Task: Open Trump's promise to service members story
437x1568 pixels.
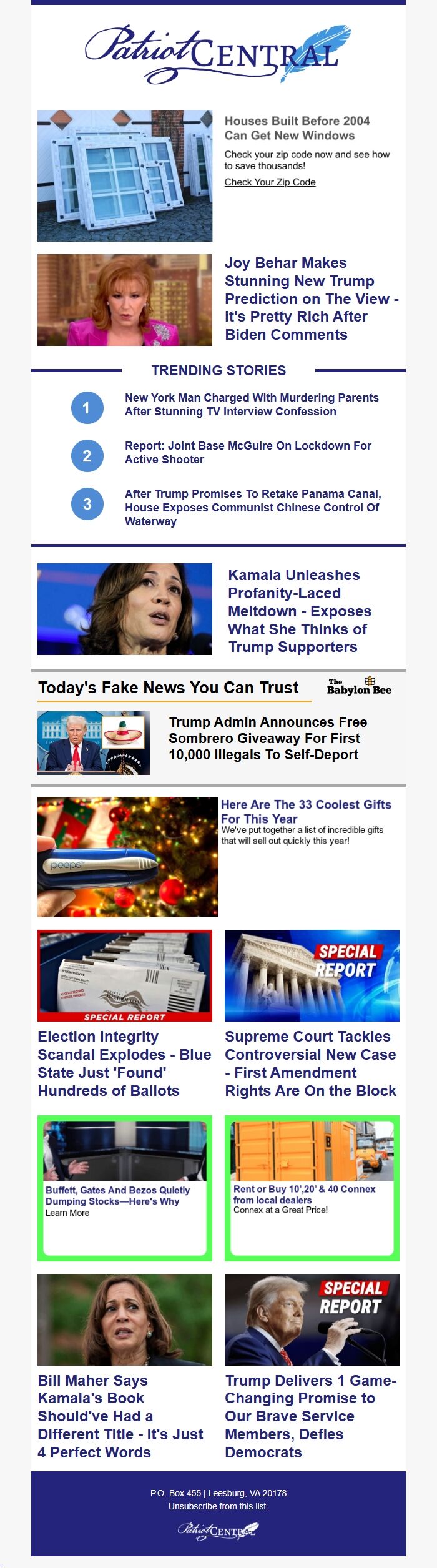Action: click(x=310, y=1416)
